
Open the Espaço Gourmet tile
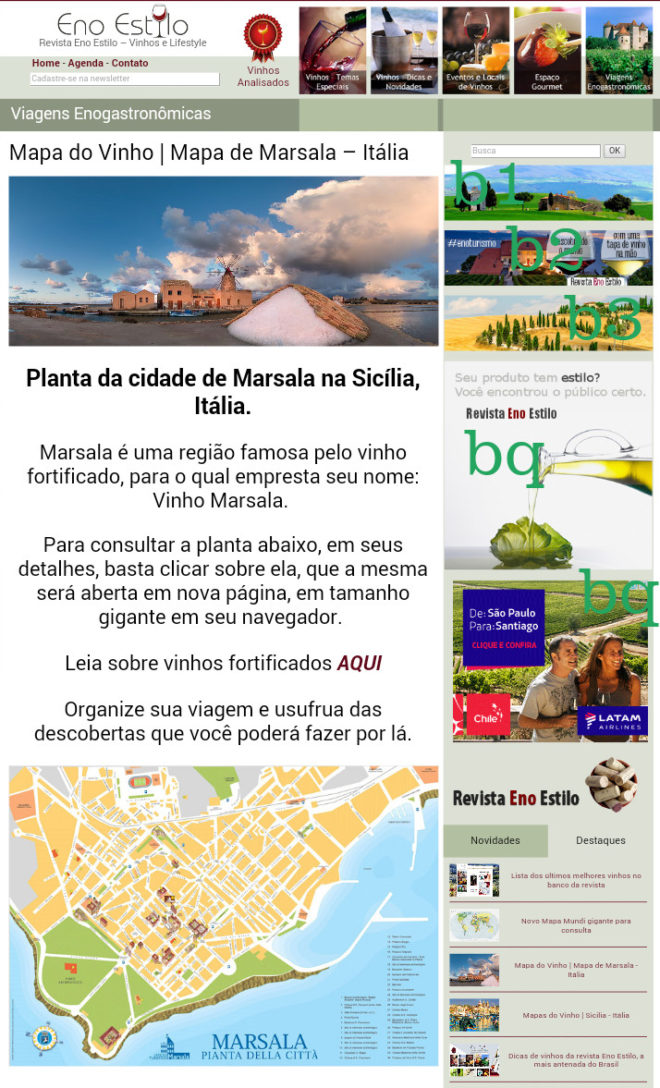click(547, 51)
